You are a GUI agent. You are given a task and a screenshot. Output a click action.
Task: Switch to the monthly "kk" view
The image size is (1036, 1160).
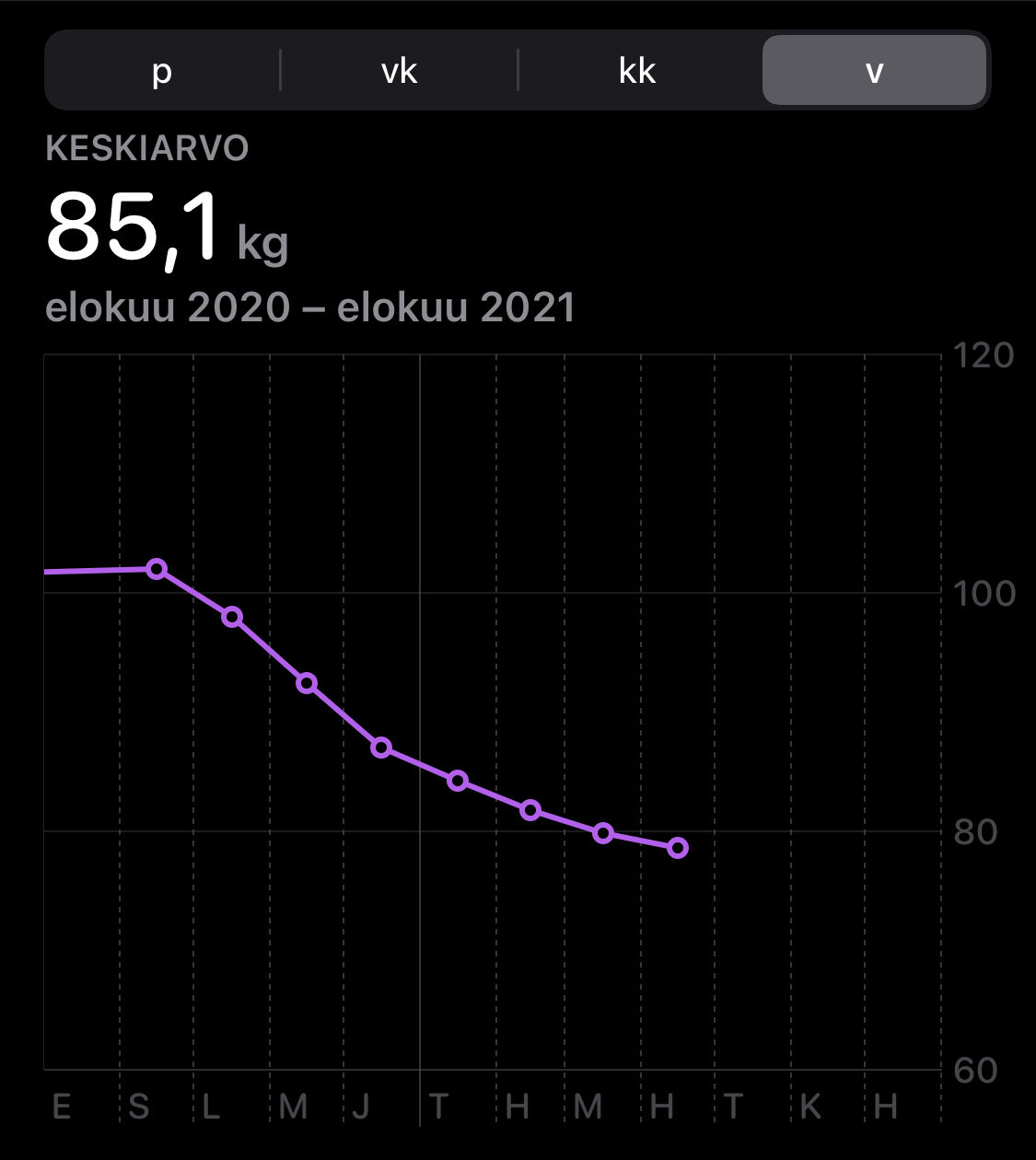point(637,71)
